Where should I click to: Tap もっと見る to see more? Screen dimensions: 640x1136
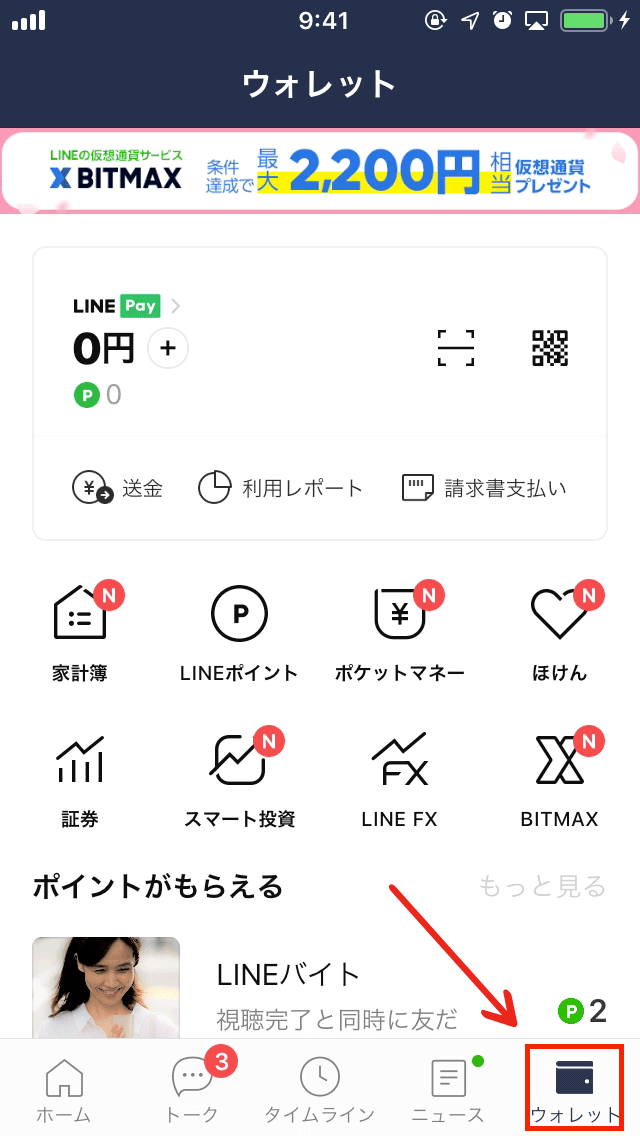coord(542,886)
